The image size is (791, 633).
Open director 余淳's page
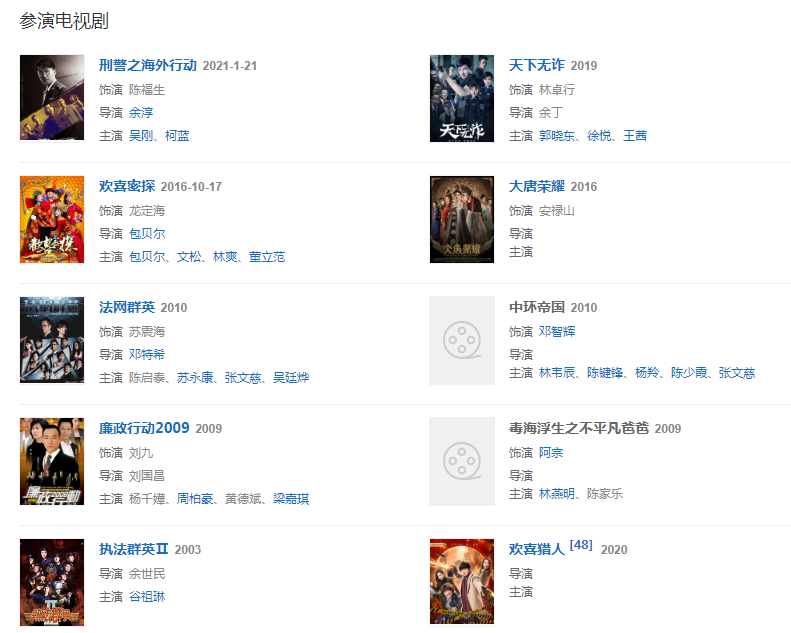click(x=141, y=113)
